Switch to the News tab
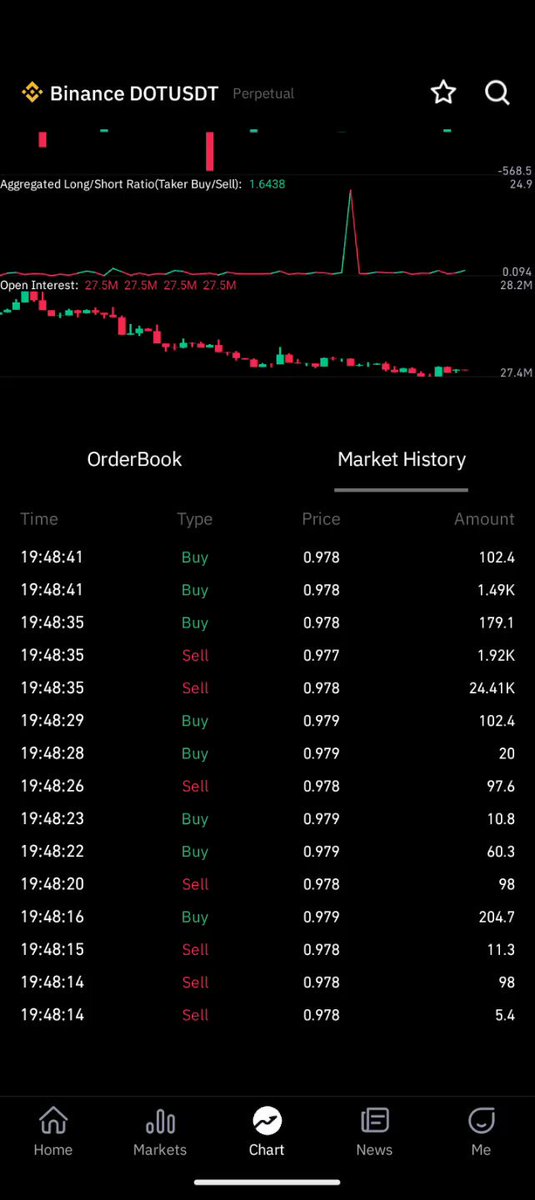The height and width of the screenshot is (1200, 535). (x=374, y=1132)
